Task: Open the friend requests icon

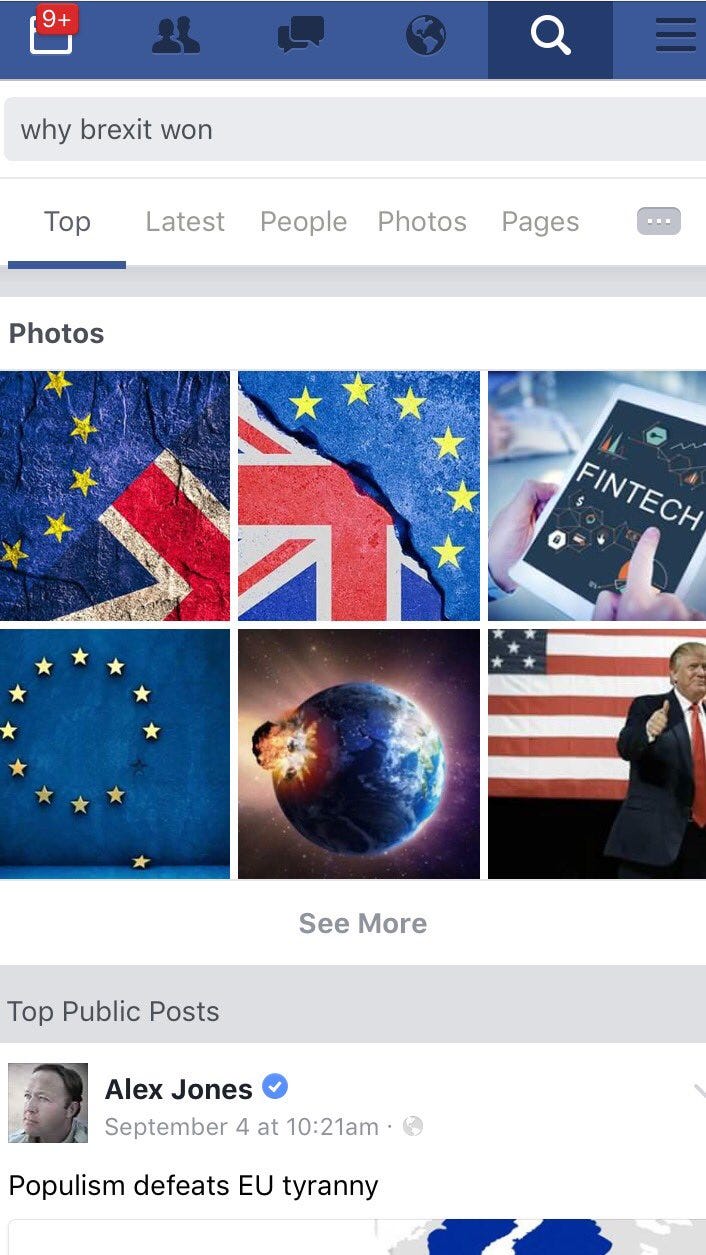Action: (176, 37)
